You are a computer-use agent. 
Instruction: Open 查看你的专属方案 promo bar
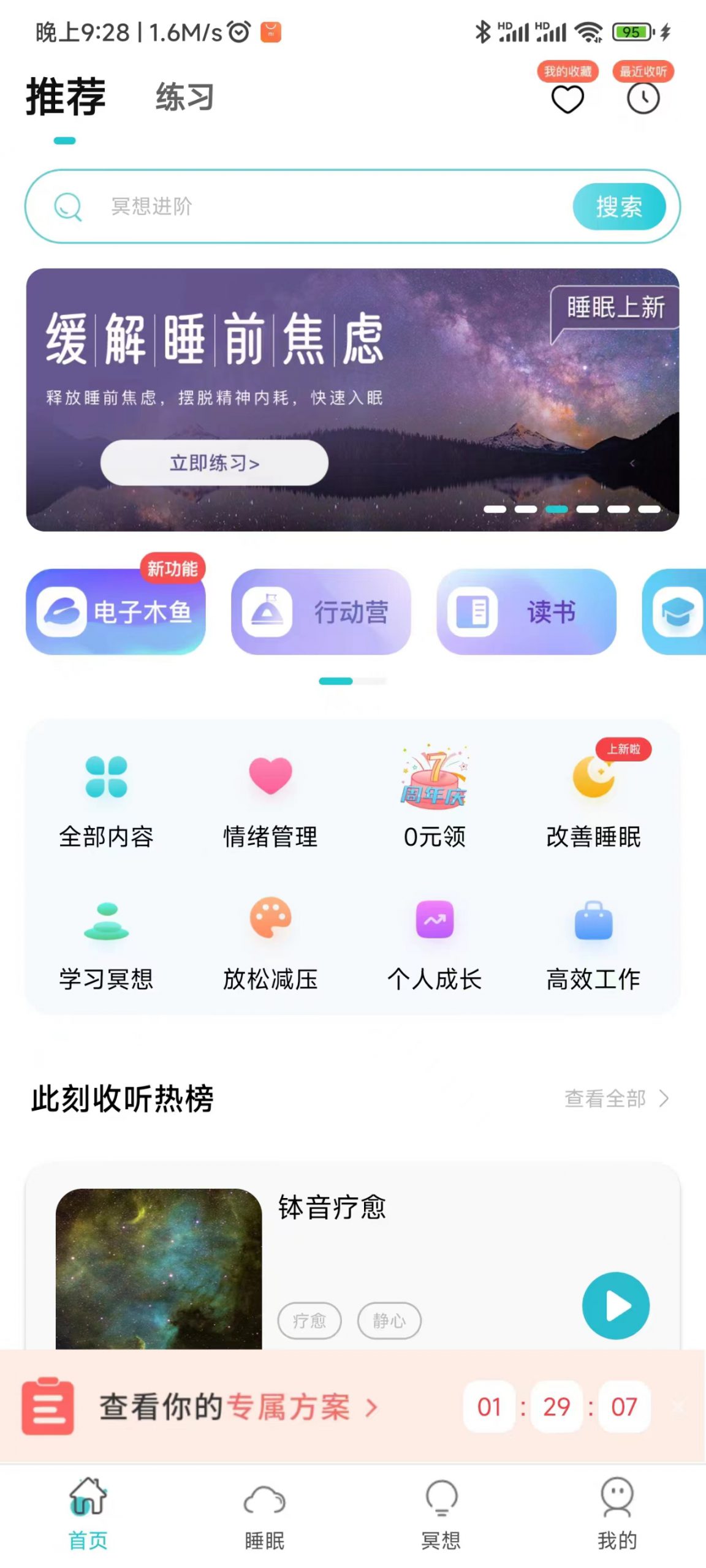(x=233, y=1408)
